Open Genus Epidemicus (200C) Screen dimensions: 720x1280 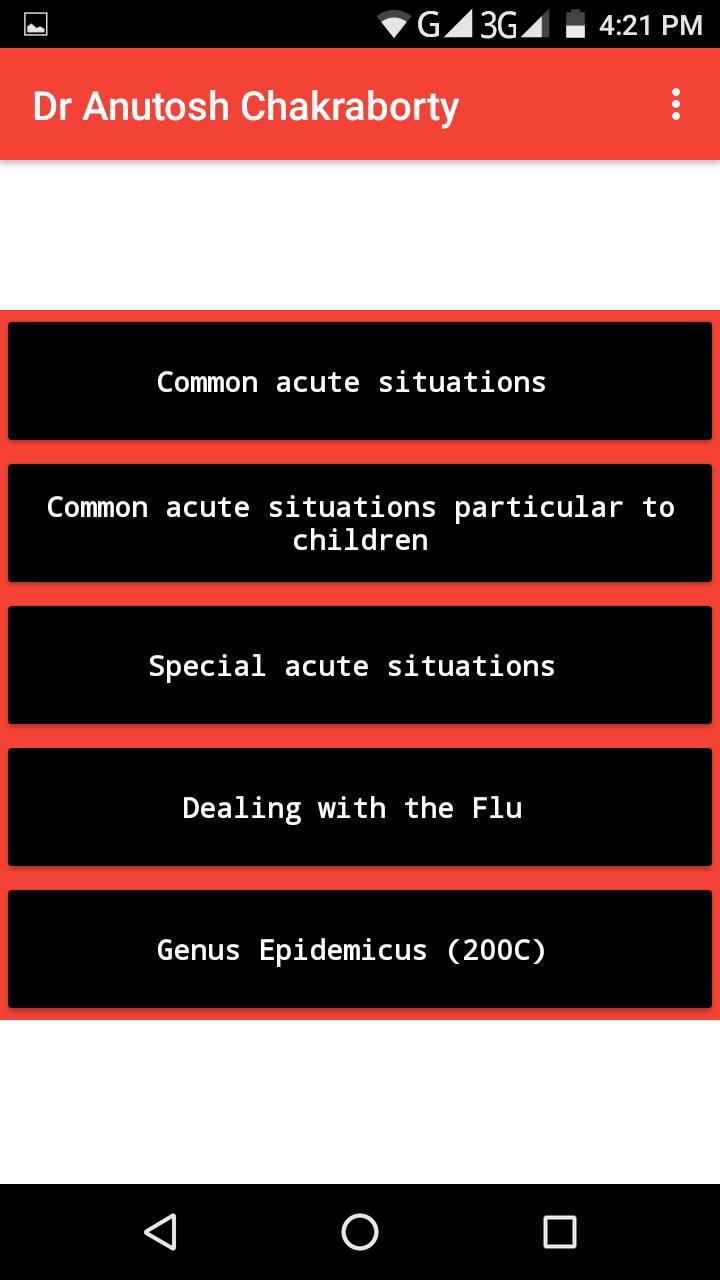360,949
